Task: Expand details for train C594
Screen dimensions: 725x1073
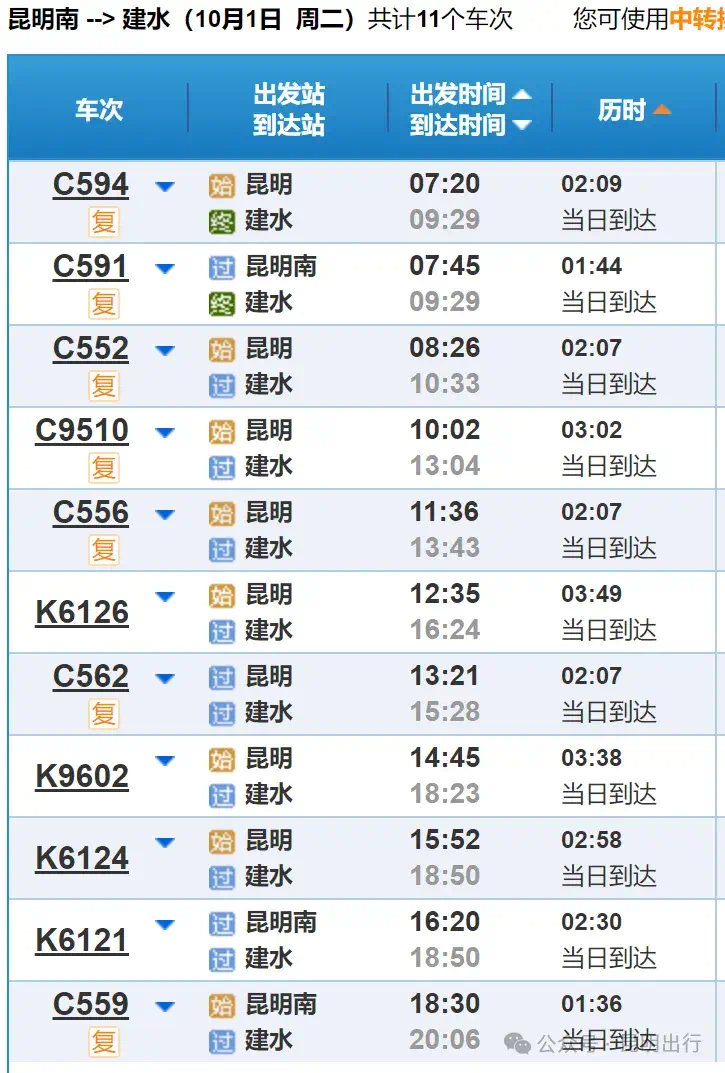Action: pos(164,184)
